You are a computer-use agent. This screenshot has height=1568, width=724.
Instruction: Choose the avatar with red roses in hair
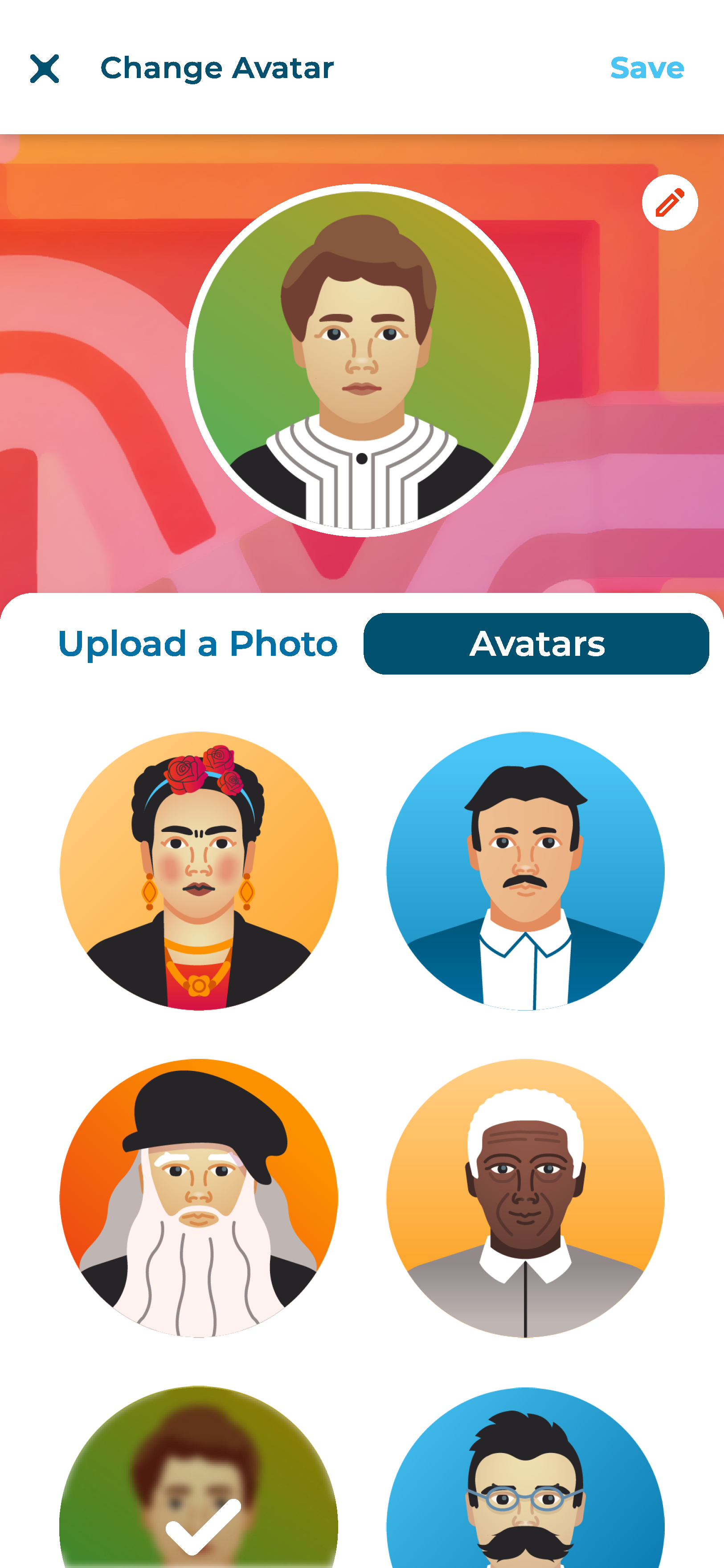point(199,870)
